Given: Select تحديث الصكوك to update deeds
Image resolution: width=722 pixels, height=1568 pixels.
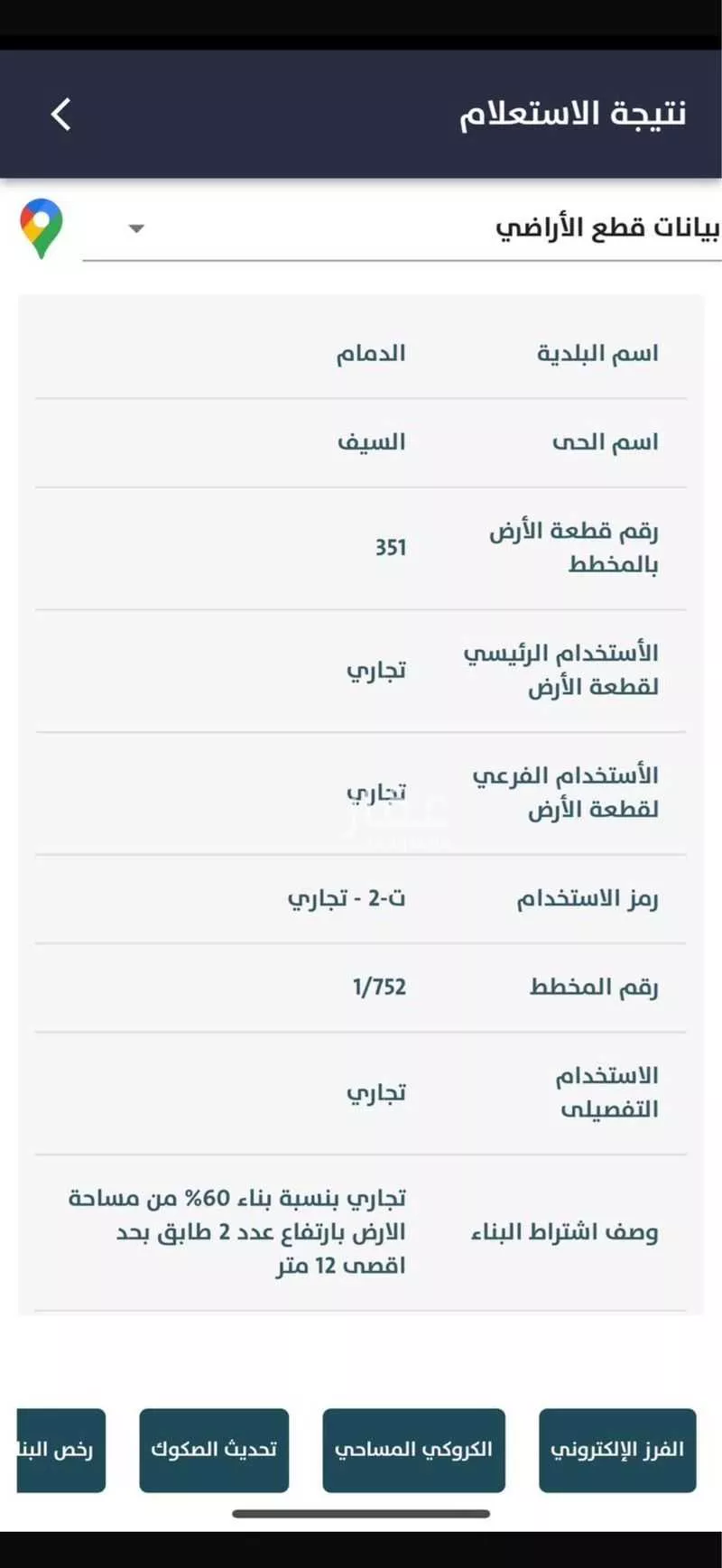Looking at the screenshot, I should 214,1450.
